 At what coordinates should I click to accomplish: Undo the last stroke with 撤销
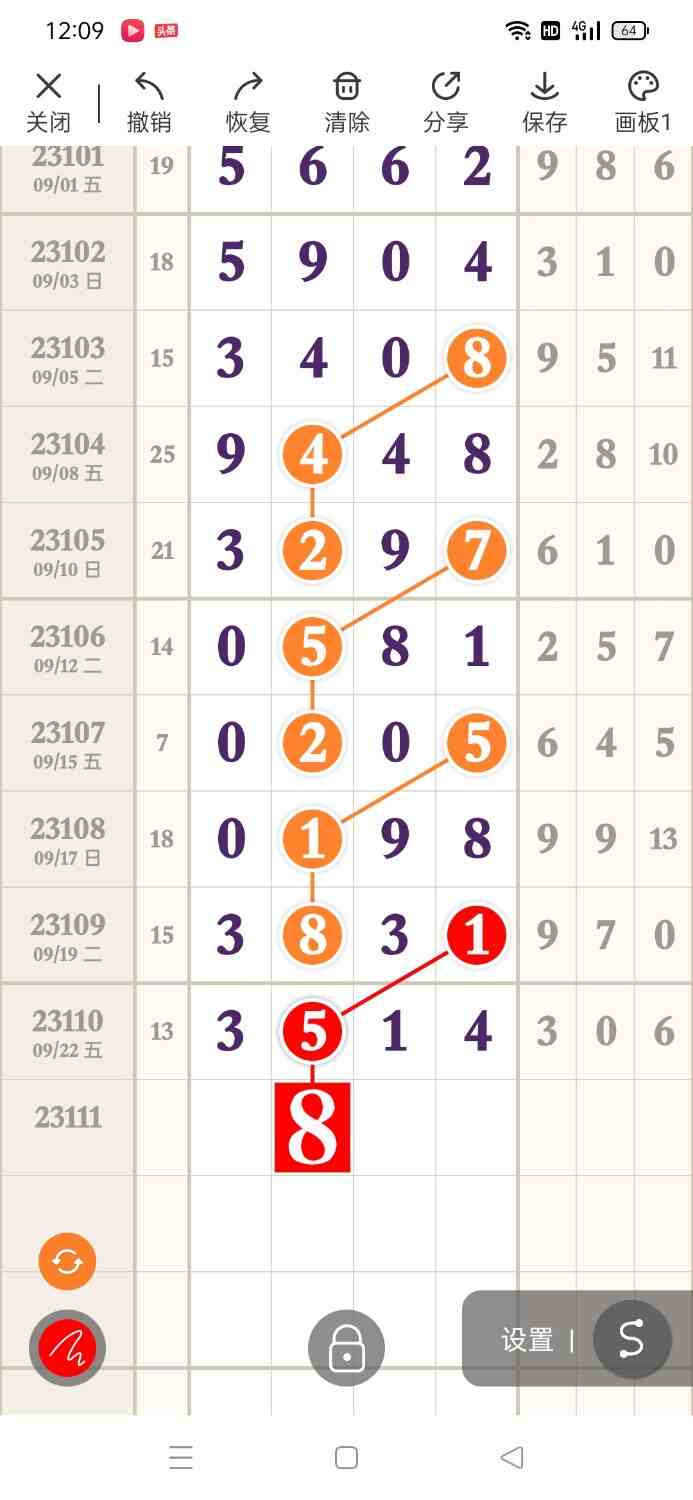[149, 102]
